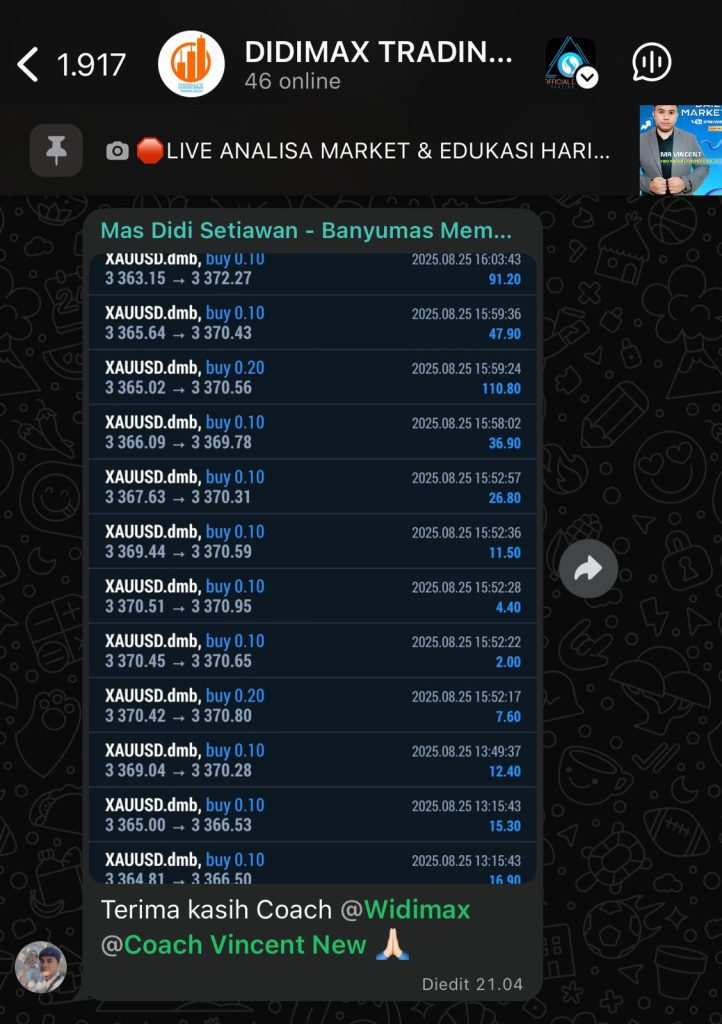Open the pinned messages pin icon
The width and height of the screenshot is (722, 1024).
(x=56, y=151)
